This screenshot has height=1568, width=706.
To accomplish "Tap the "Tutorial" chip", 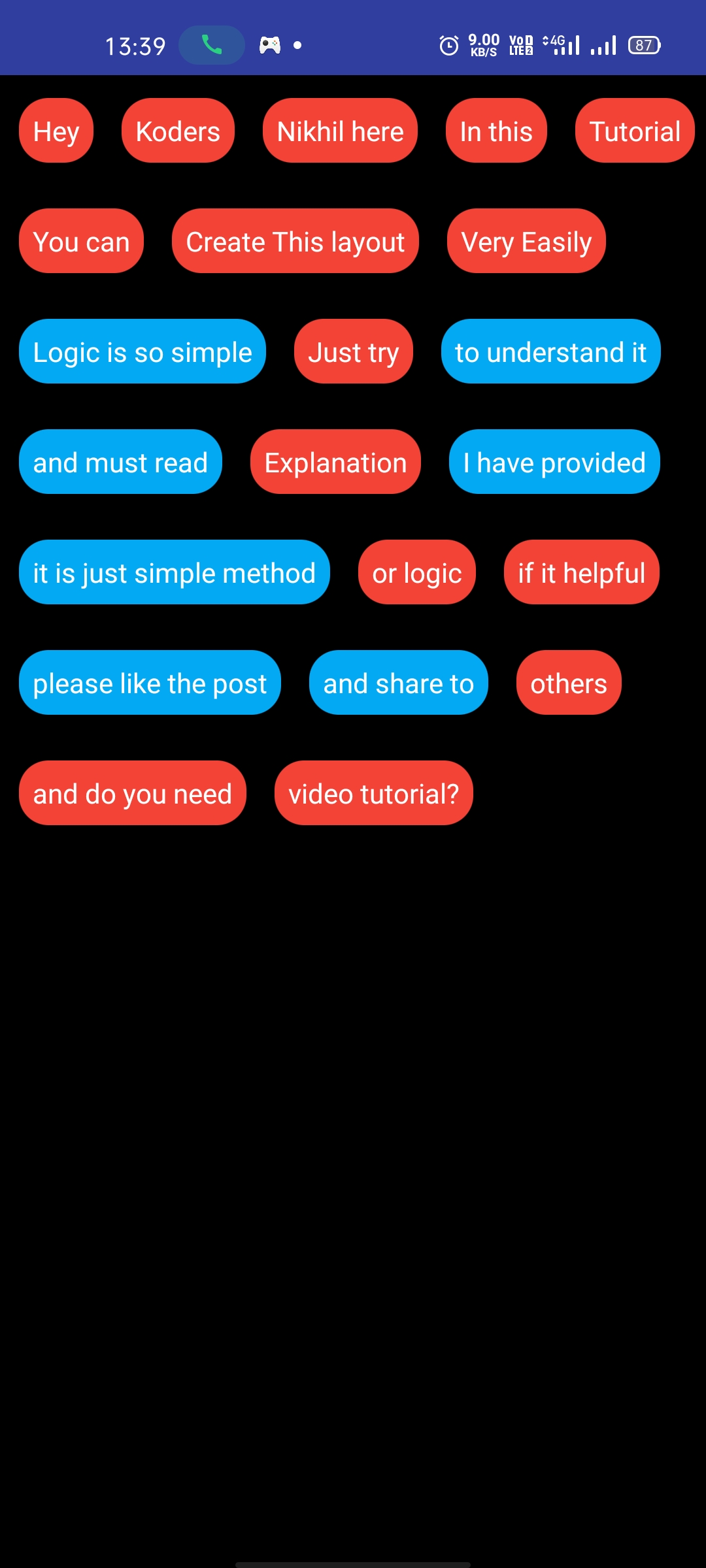I will [635, 131].
